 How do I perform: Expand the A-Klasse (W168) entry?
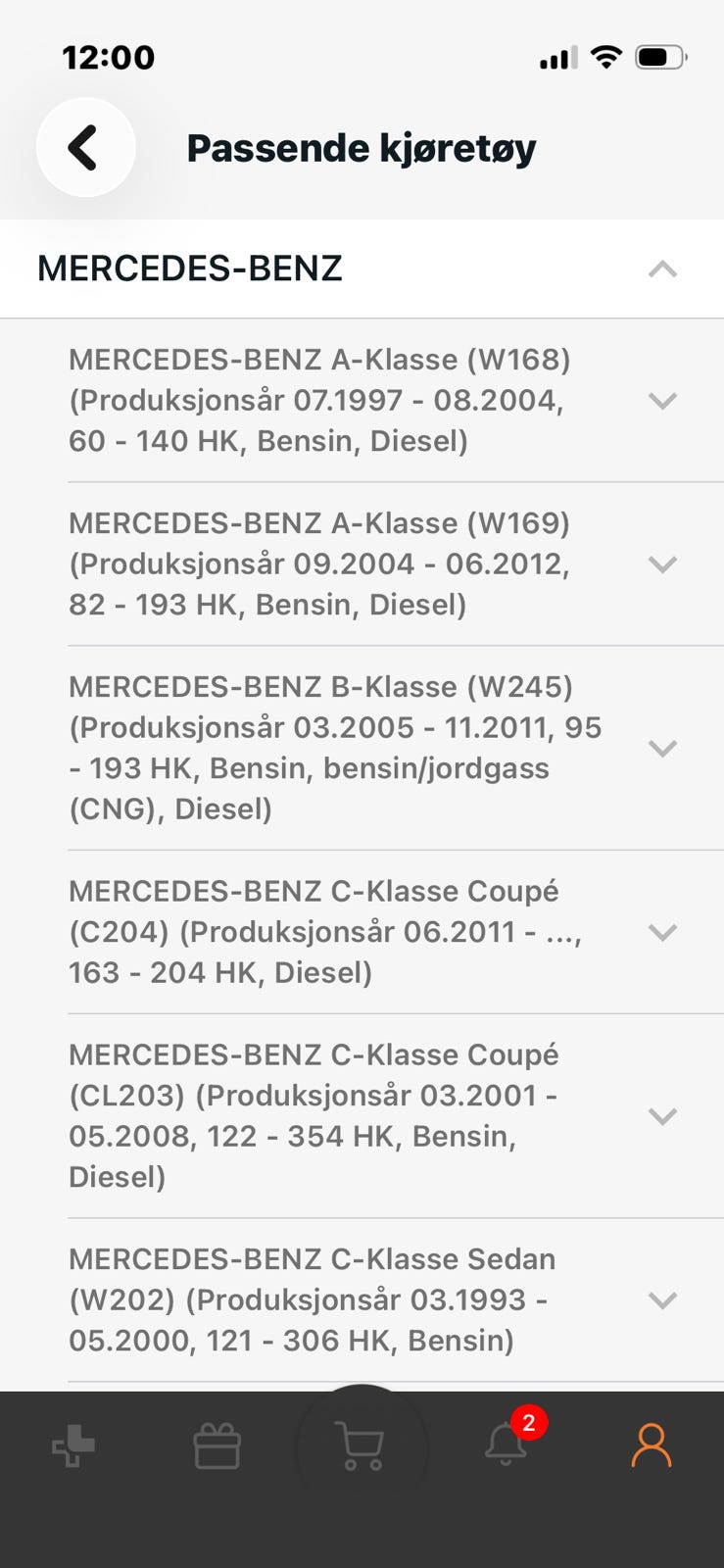coord(663,400)
